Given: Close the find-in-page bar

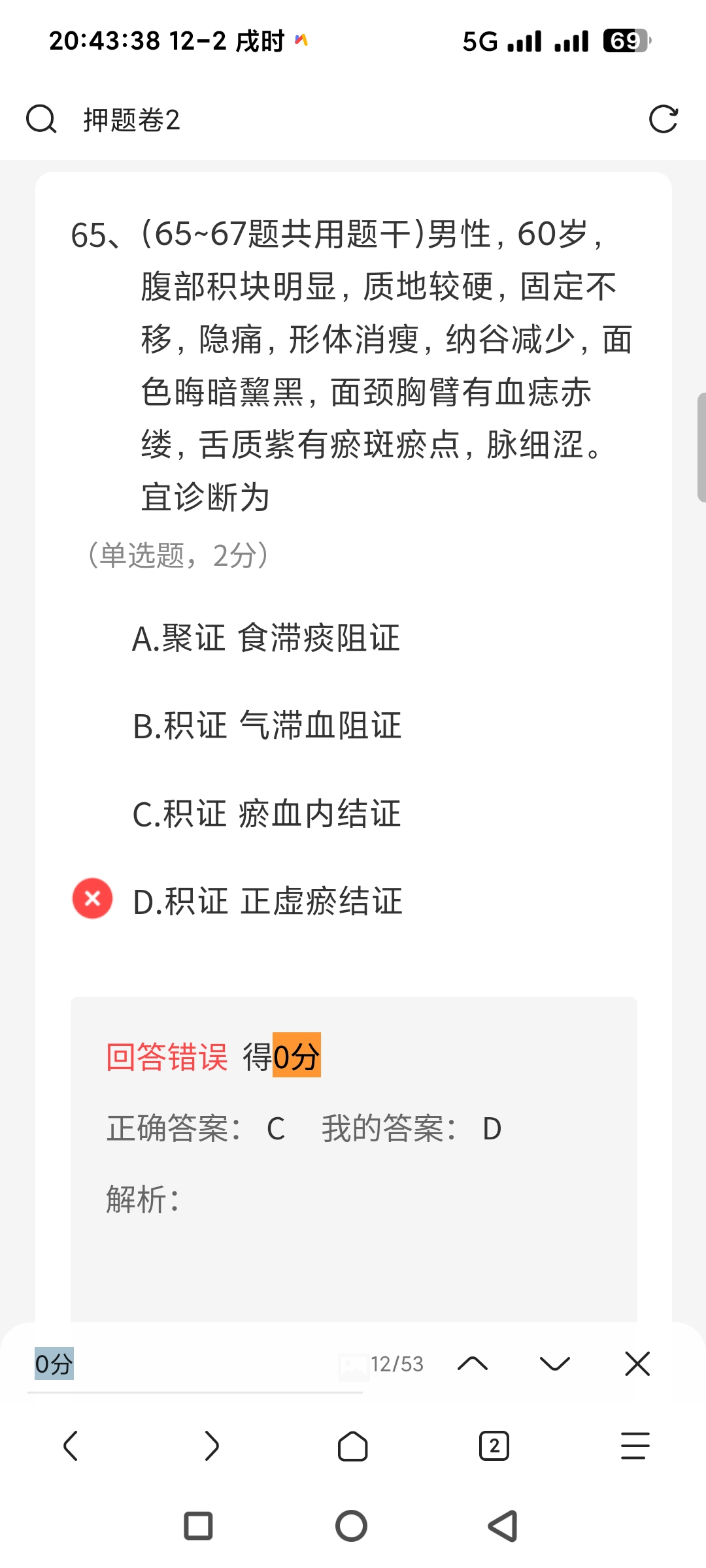Looking at the screenshot, I should (x=637, y=1364).
